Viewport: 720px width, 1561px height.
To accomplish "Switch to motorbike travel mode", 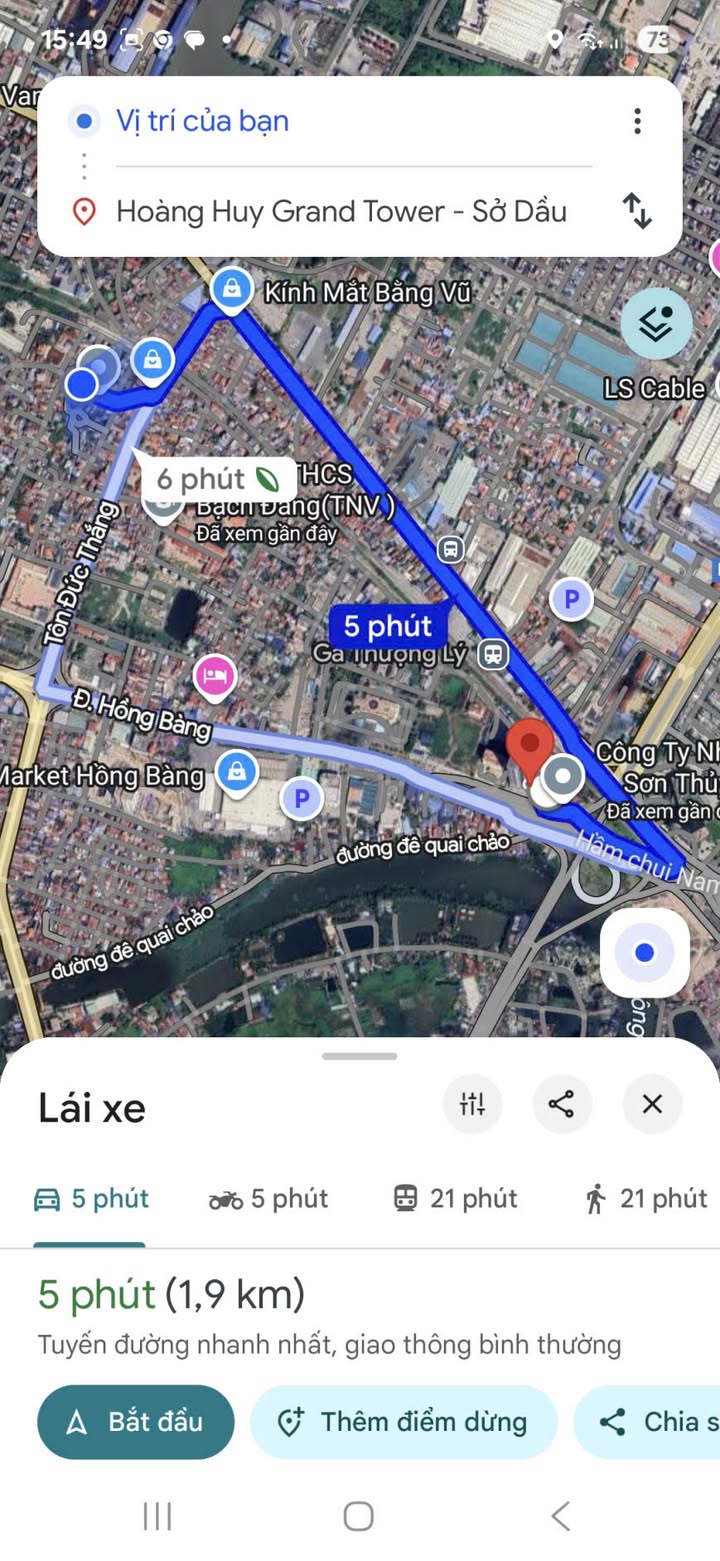I will [268, 1199].
